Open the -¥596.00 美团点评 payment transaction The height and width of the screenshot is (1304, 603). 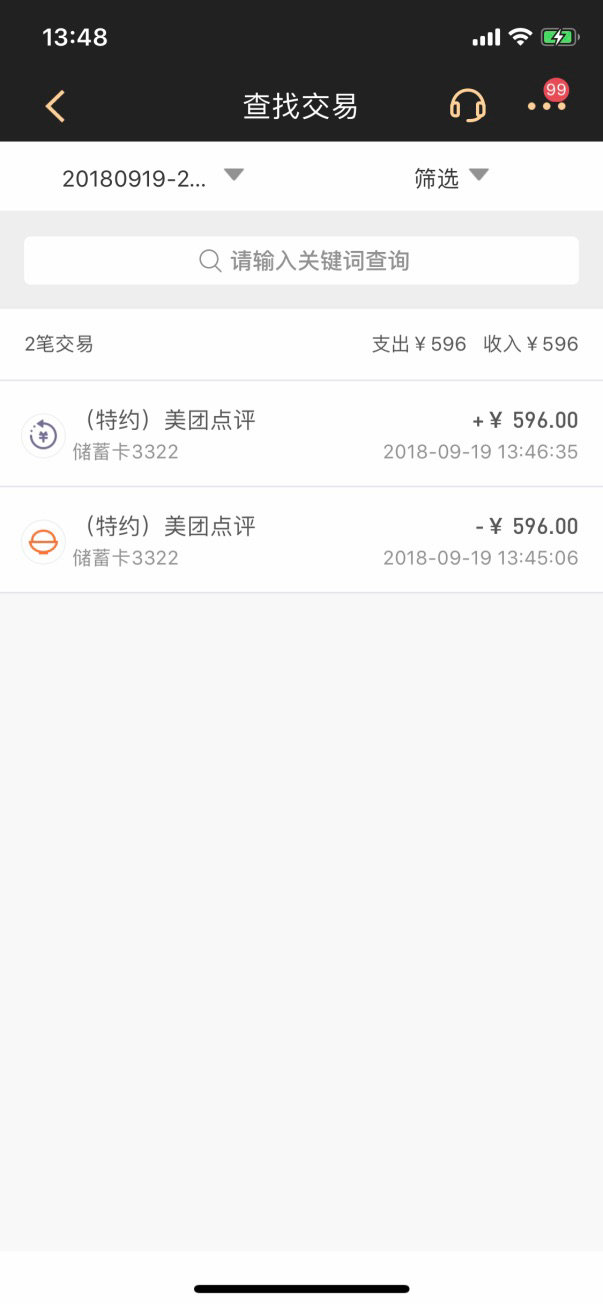[x=301, y=541]
